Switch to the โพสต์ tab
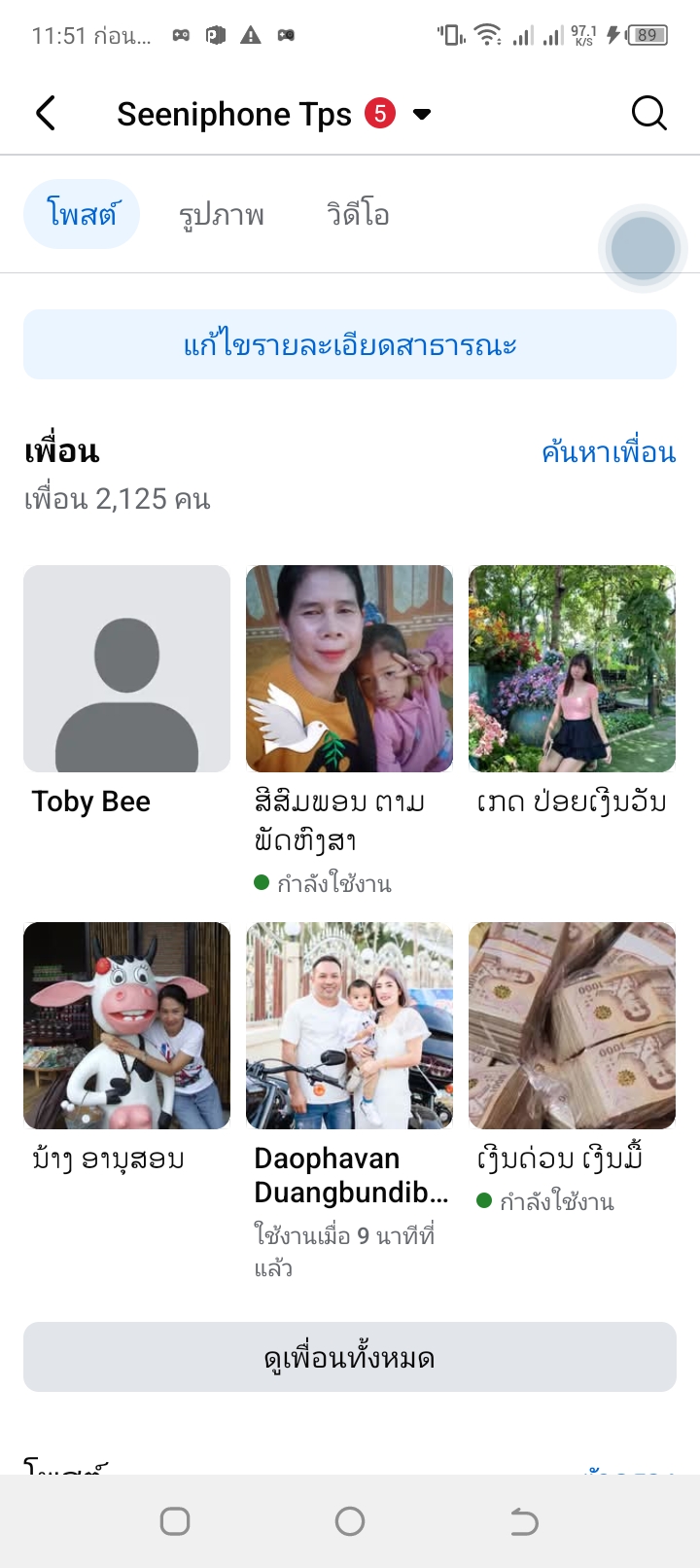 [x=82, y=214]
